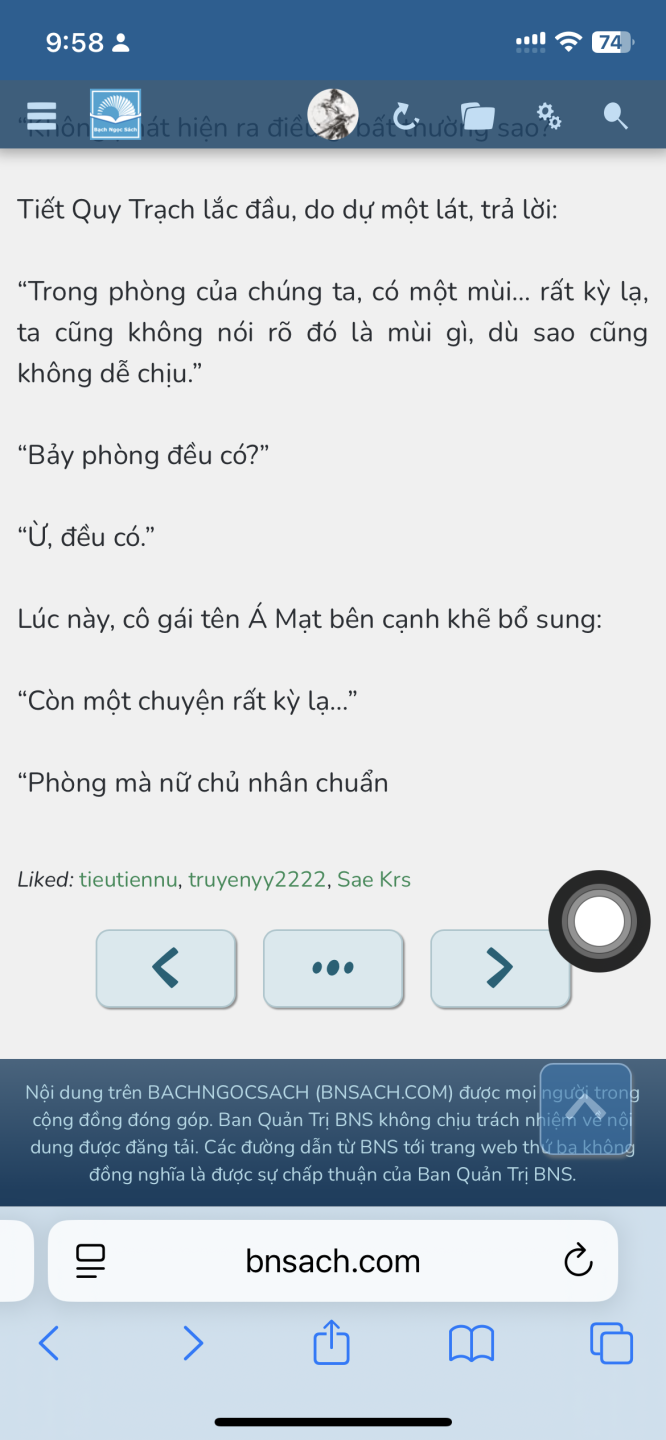
Task: Tap the Bach Ngoc Sach logo
Action: (x=115, y=115)
